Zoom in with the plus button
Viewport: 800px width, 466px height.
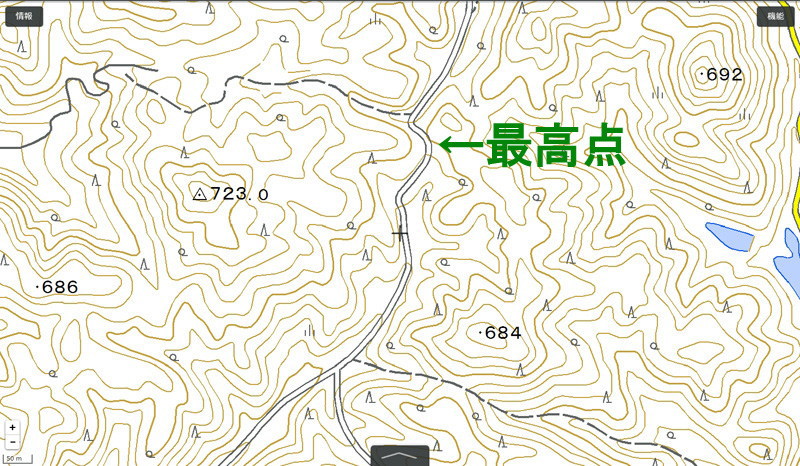[12, 427]
